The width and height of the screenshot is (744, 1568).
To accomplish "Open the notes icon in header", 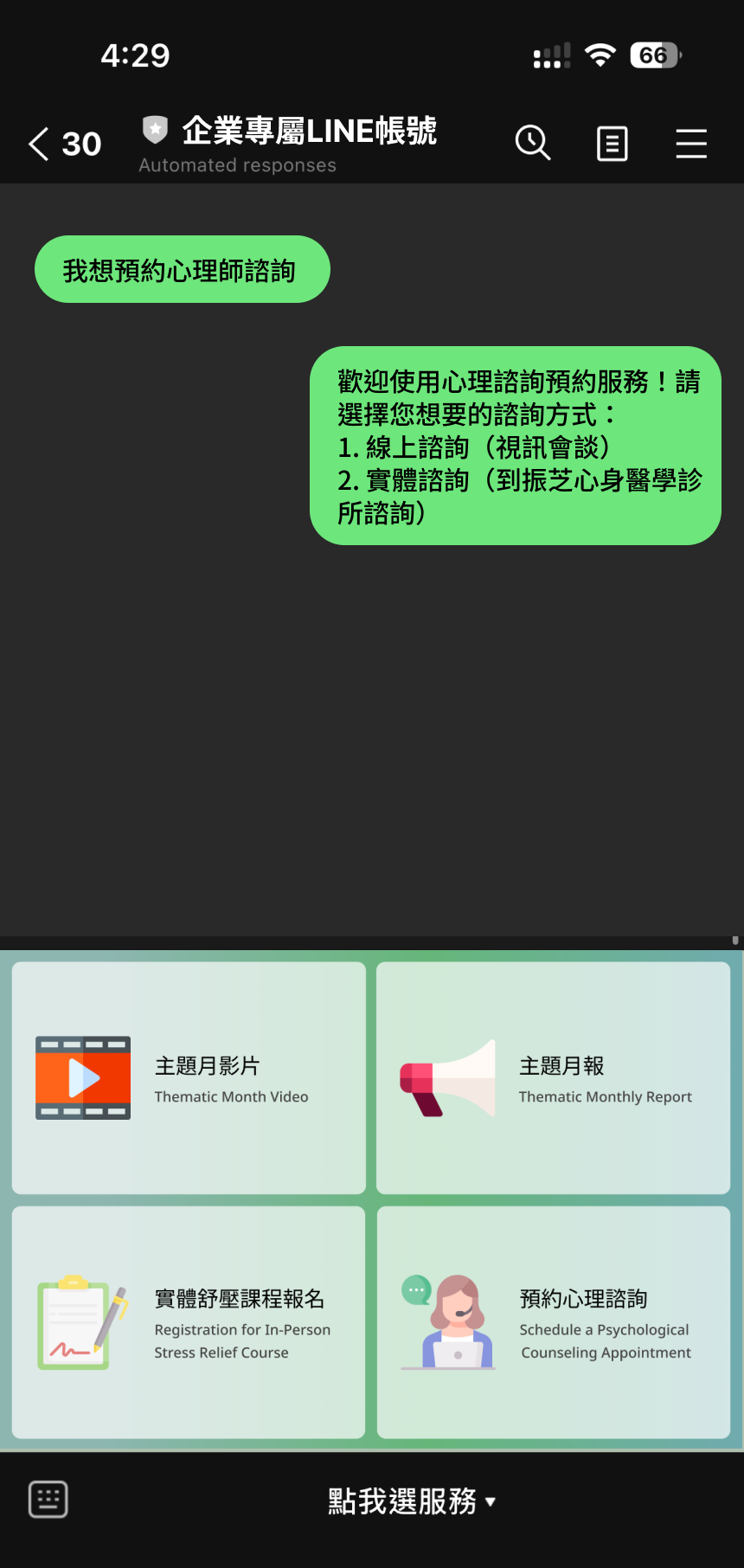I will [612, 144].
